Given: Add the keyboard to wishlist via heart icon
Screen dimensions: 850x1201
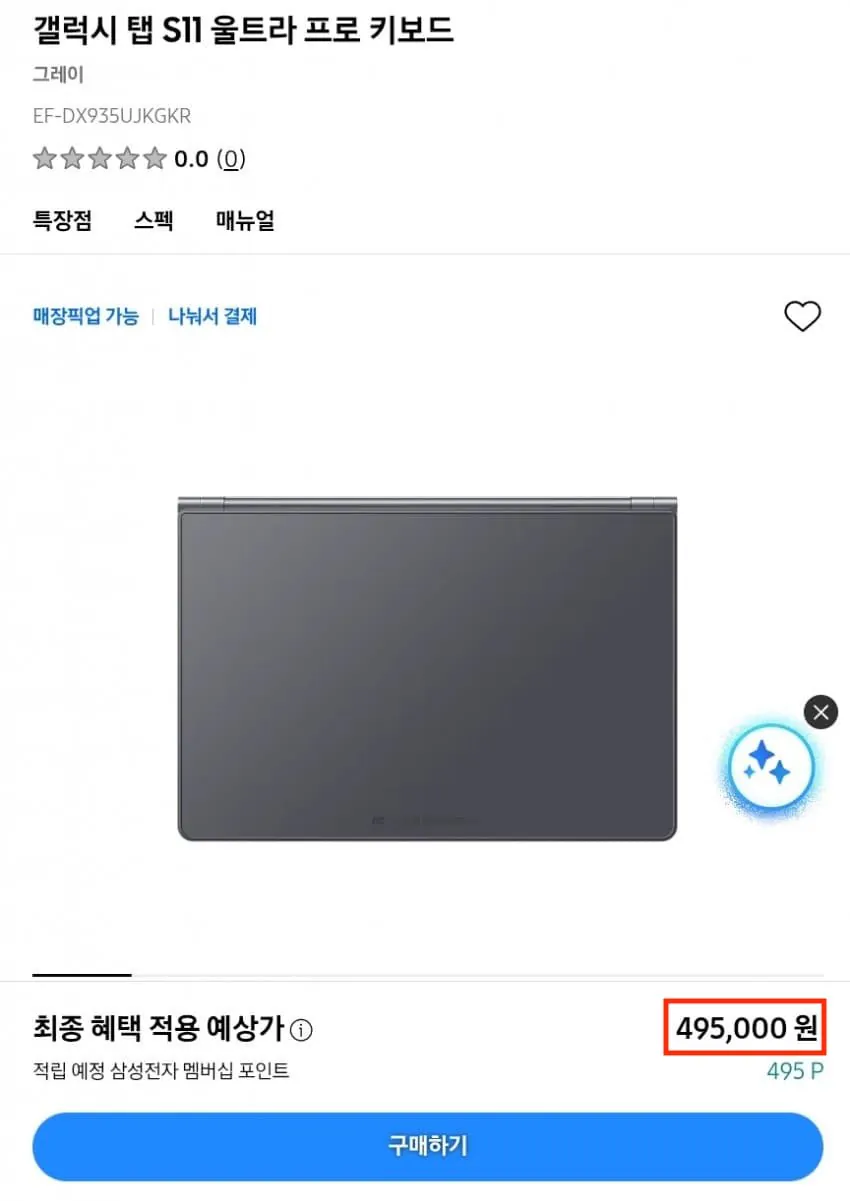Looking at the screenshot, I should (803, 317).
